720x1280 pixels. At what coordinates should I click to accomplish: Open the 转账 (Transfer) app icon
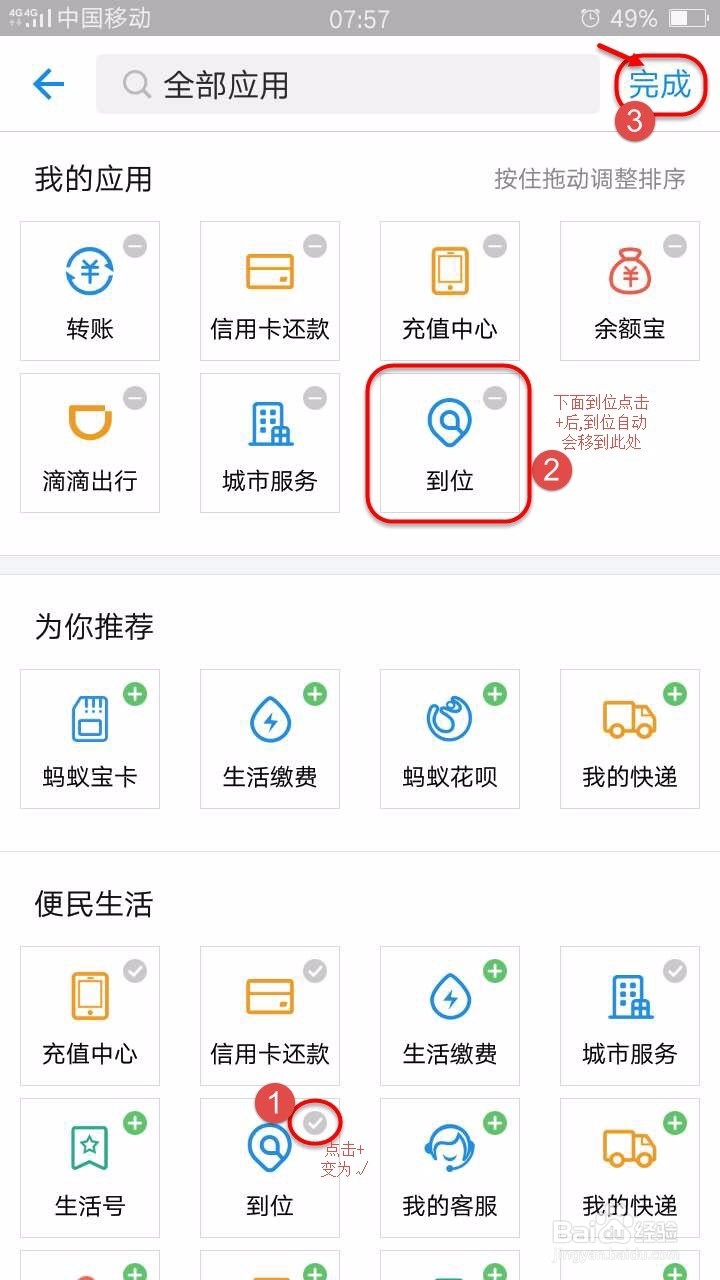90,290
